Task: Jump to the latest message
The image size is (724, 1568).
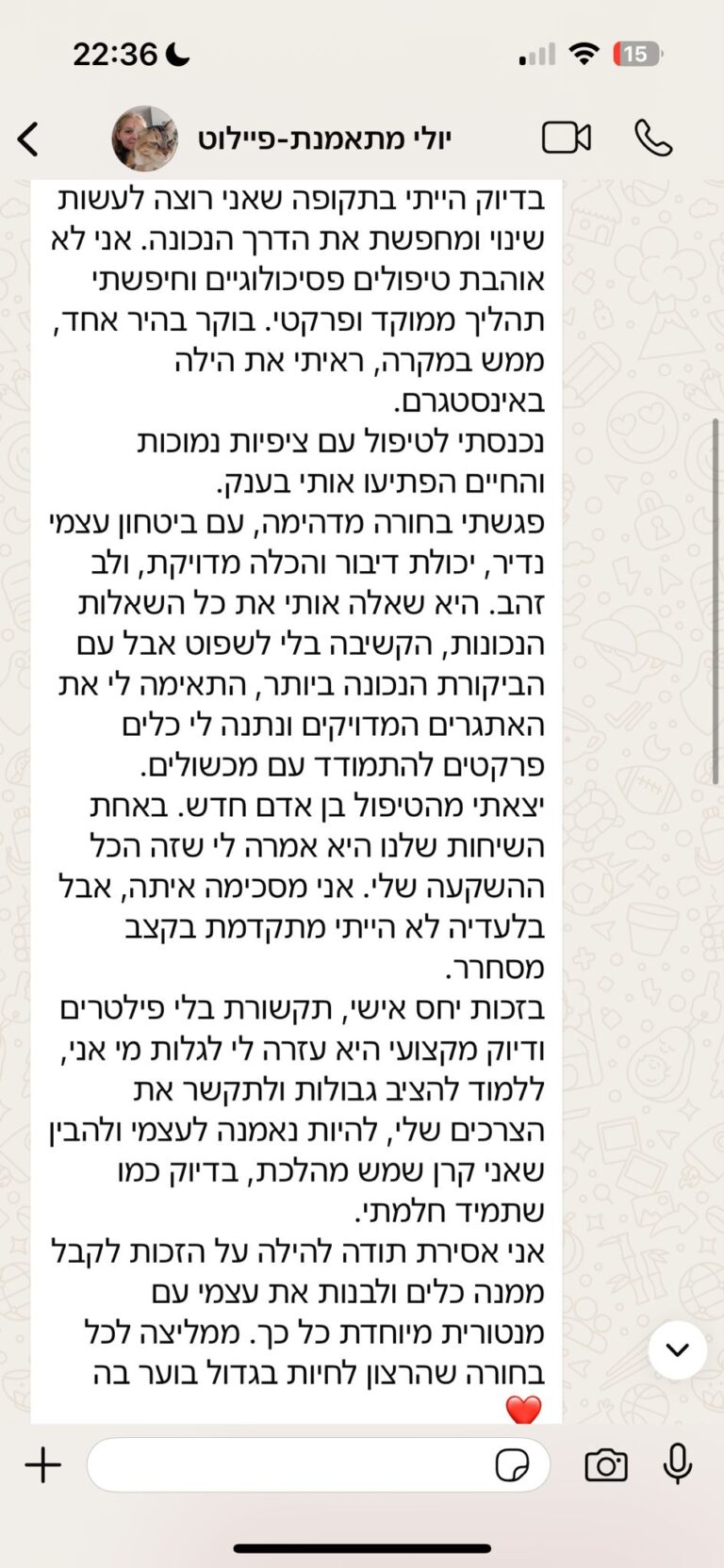Action: pyautogui.click(x=677, y=1349)
